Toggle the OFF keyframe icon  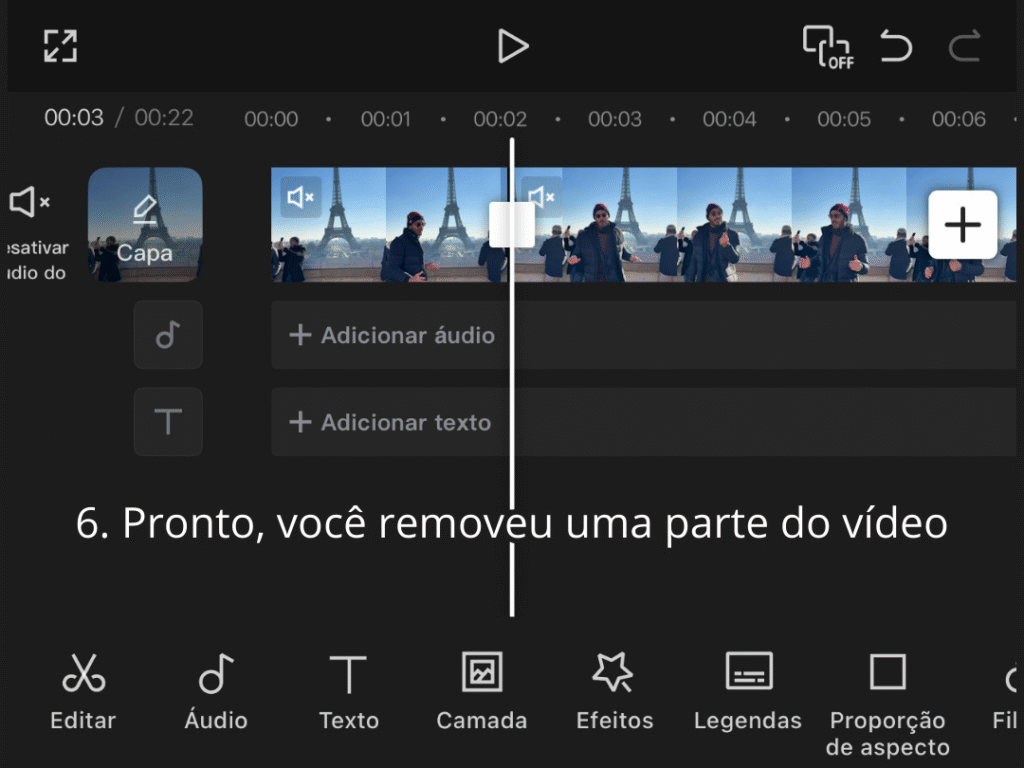click(827, 46)
